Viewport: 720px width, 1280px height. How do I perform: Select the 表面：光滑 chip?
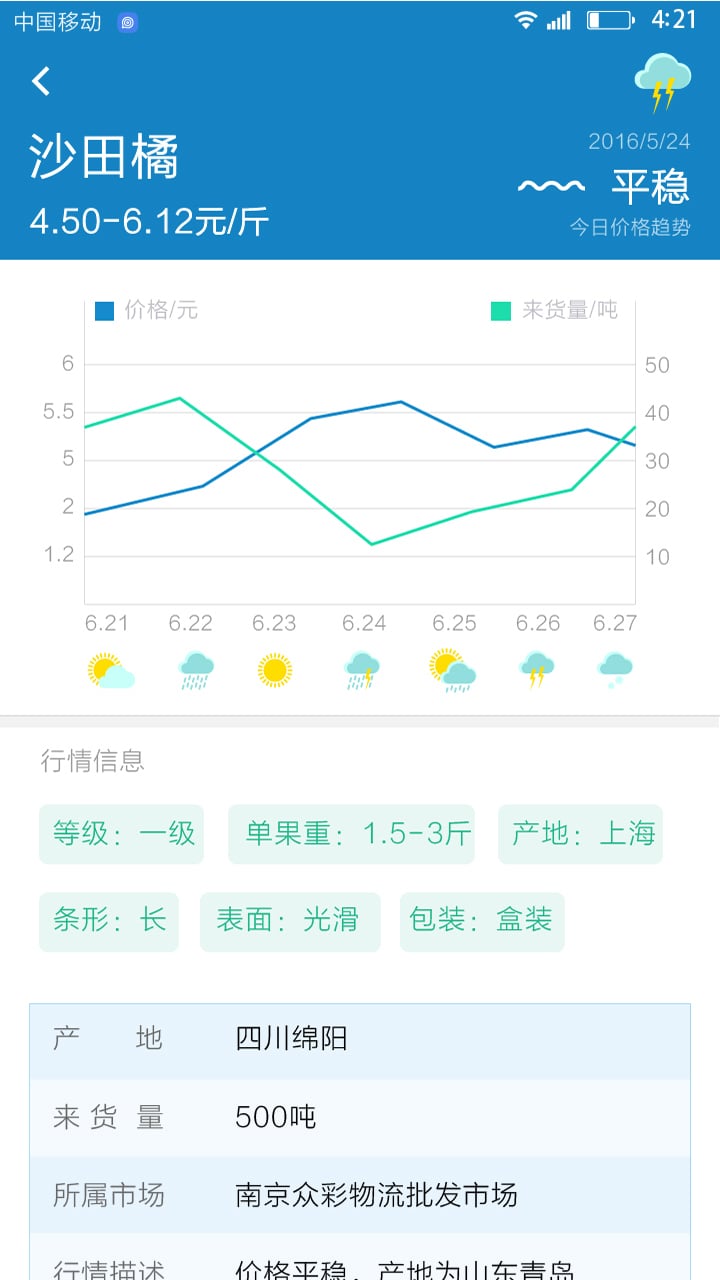pos(290,922)
